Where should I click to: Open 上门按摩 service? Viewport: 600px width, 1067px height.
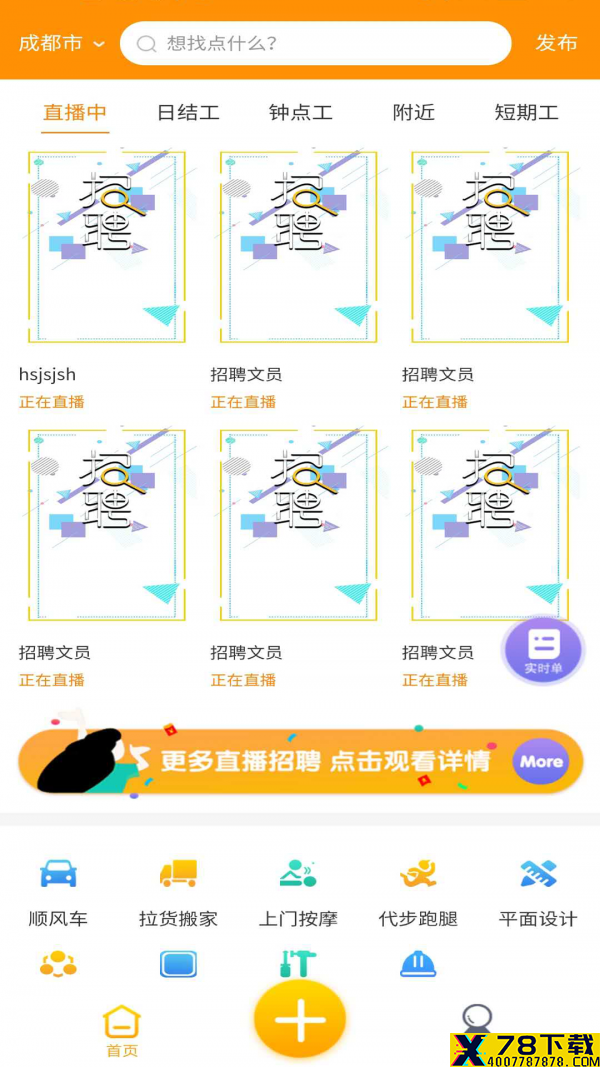[x=298, y=893]
